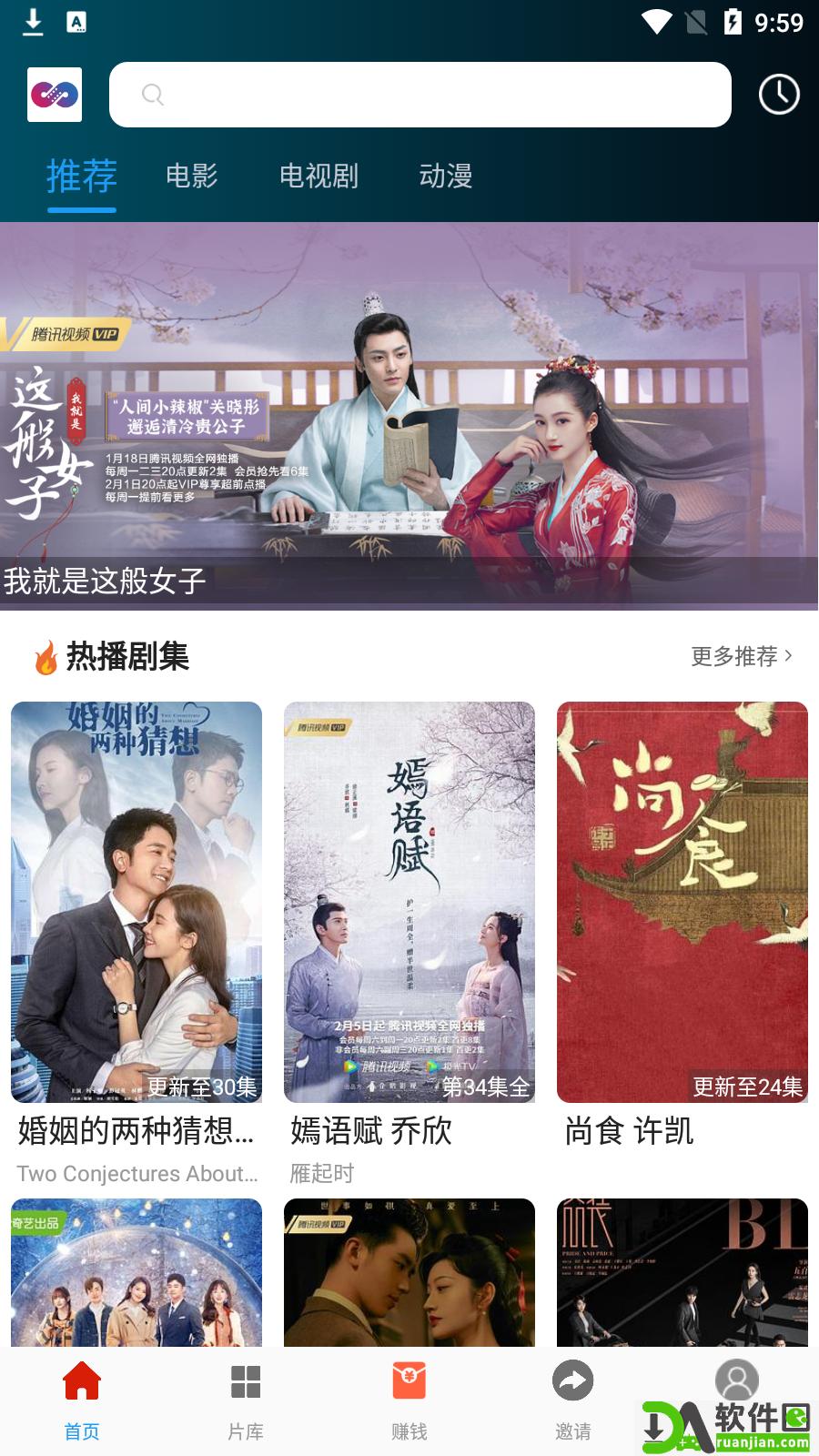Open drama 婚姻的两种猜想 poster
The width and height of the screenshot is (819, 1456).
click(x=136, y=903)
